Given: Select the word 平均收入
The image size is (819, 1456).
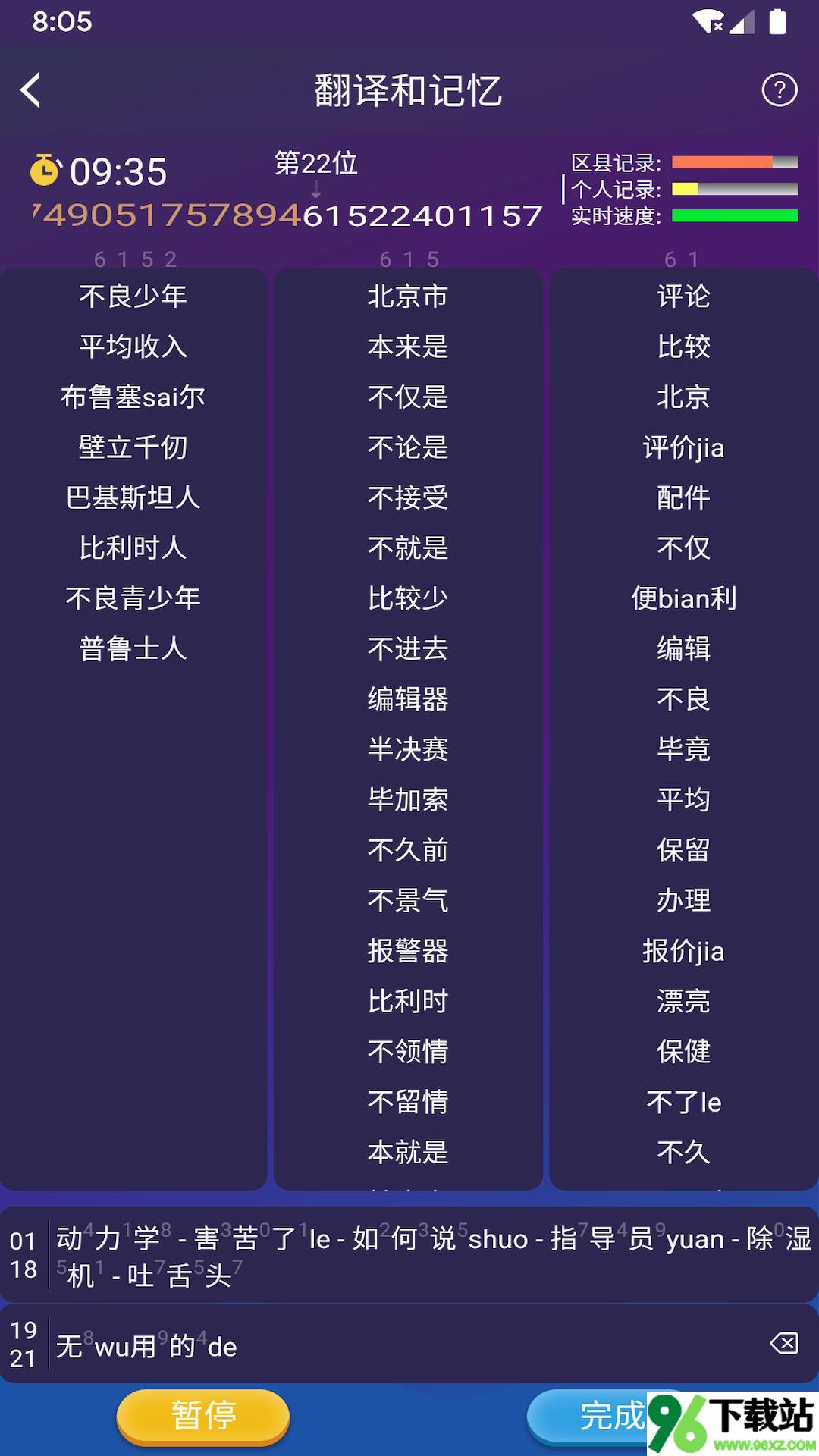Looking at the screenshot, I should coord(133,347).
